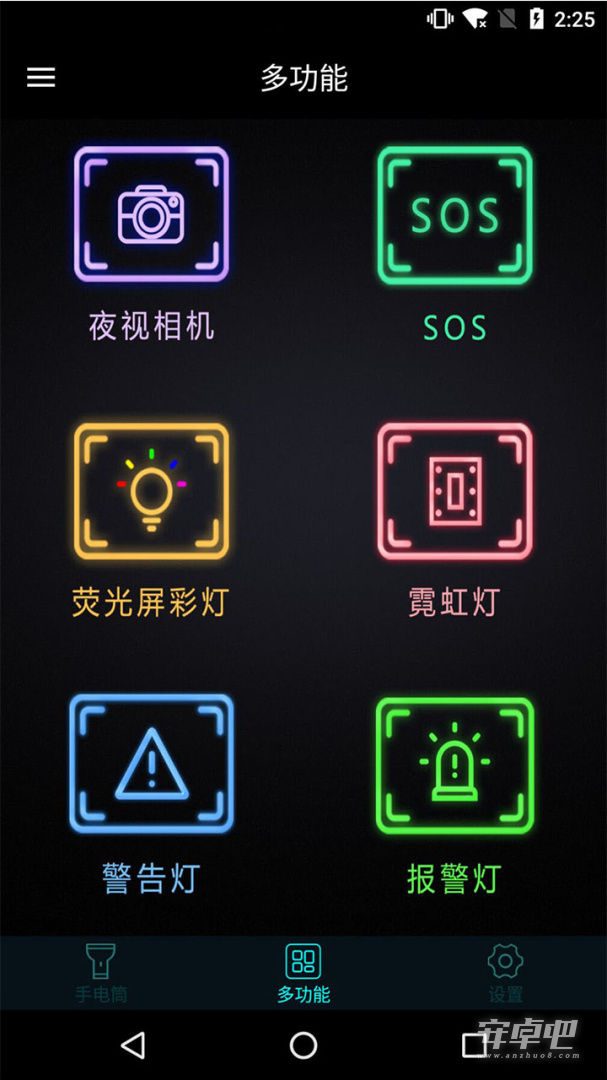Select the 多功能 multi-function tab
The height and width of the screenshot is (1080, 607).
[x=303, y=973]
